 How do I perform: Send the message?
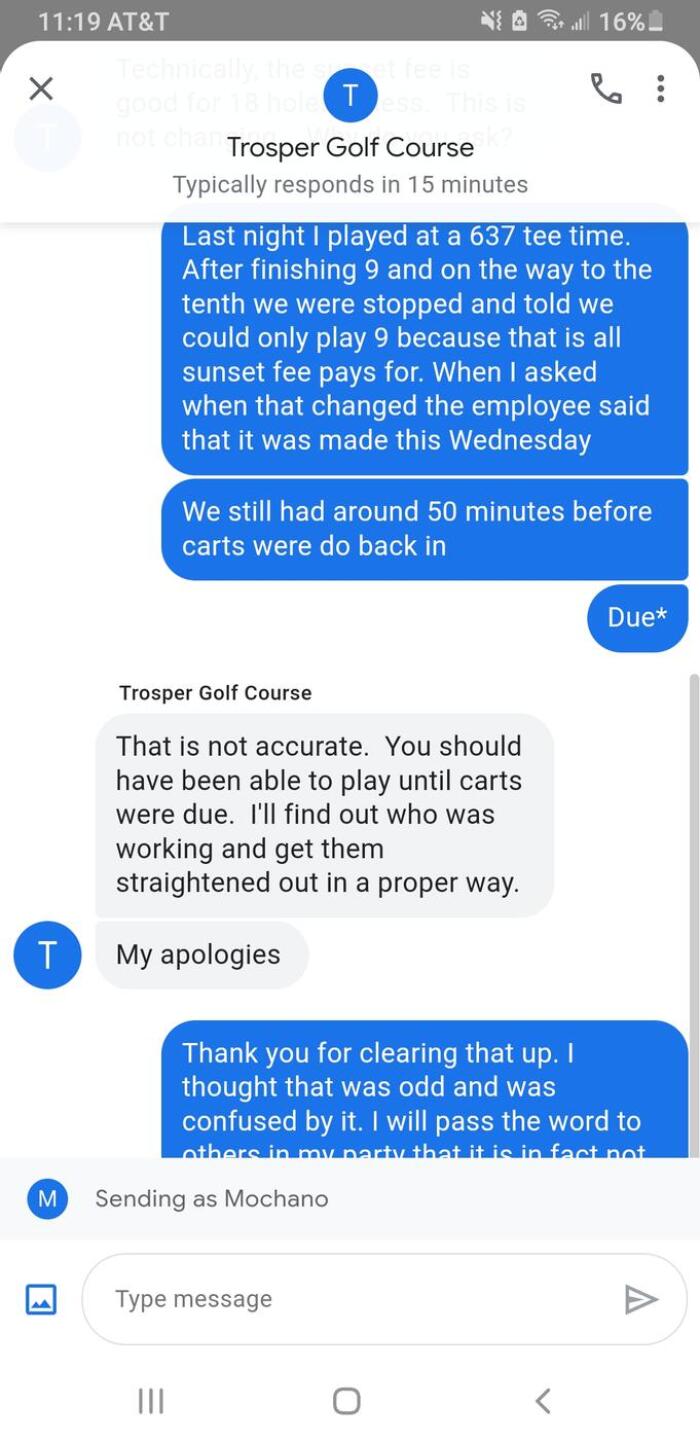coord(640,1298)
